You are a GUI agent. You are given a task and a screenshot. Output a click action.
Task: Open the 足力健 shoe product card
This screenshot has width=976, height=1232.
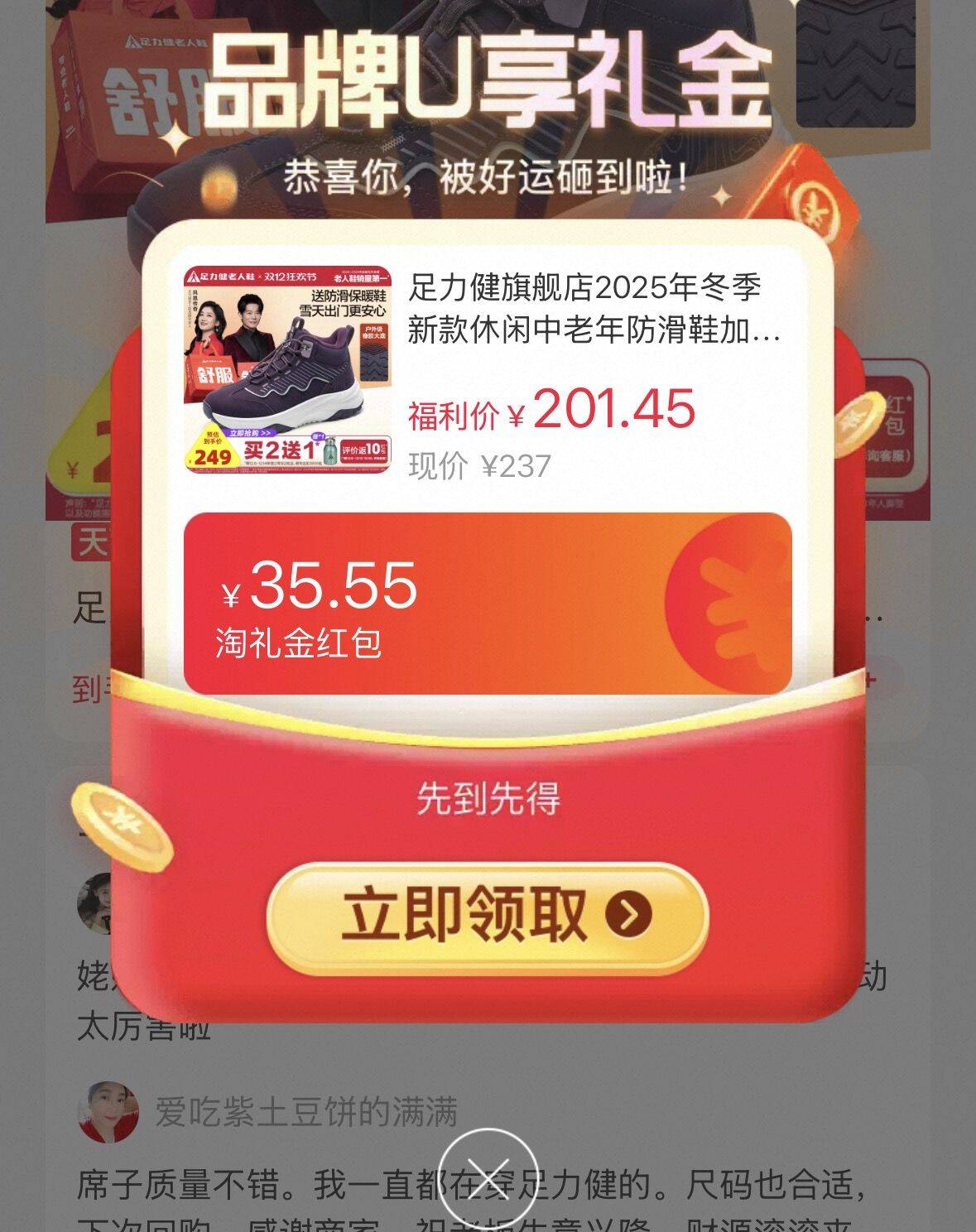487,370
